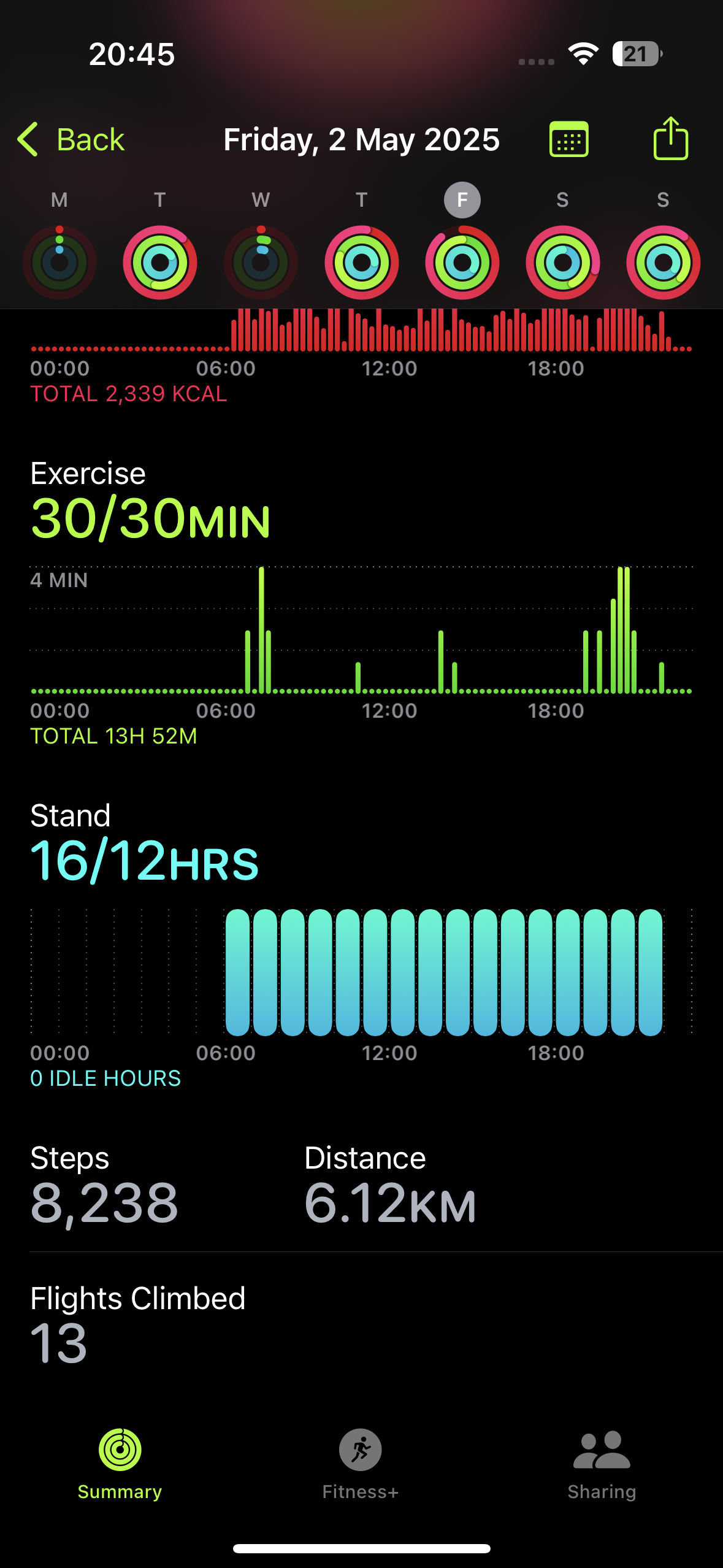The width and height of the screenshot is (723, 1568).
Task: Select Sunday's activity rings
Action: tap(663, 262)
